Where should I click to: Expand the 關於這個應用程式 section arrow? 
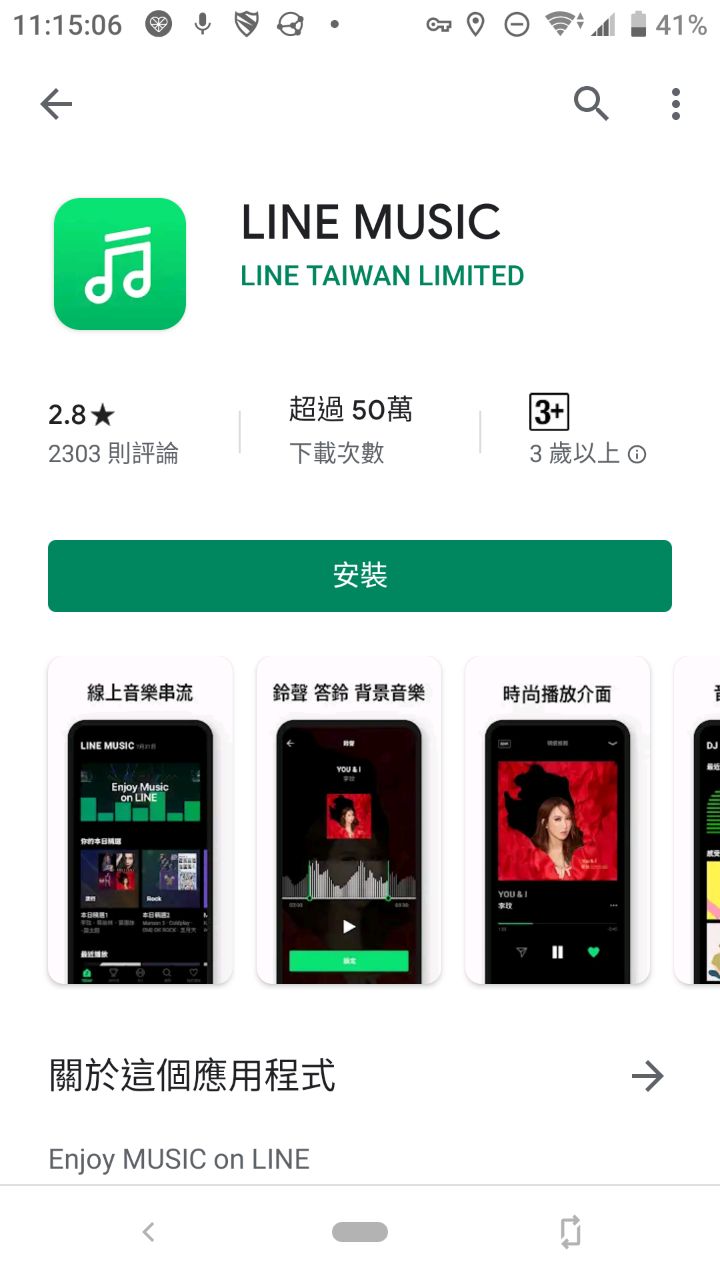pos(647,1076)
